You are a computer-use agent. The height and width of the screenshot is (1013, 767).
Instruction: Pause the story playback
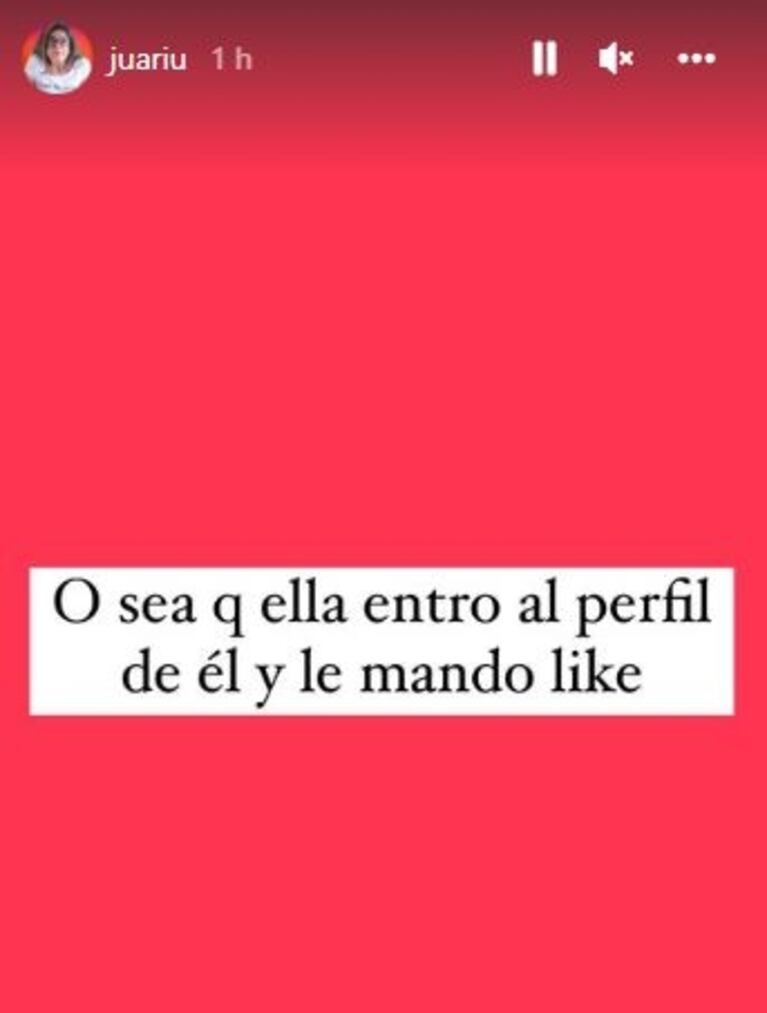544,60
